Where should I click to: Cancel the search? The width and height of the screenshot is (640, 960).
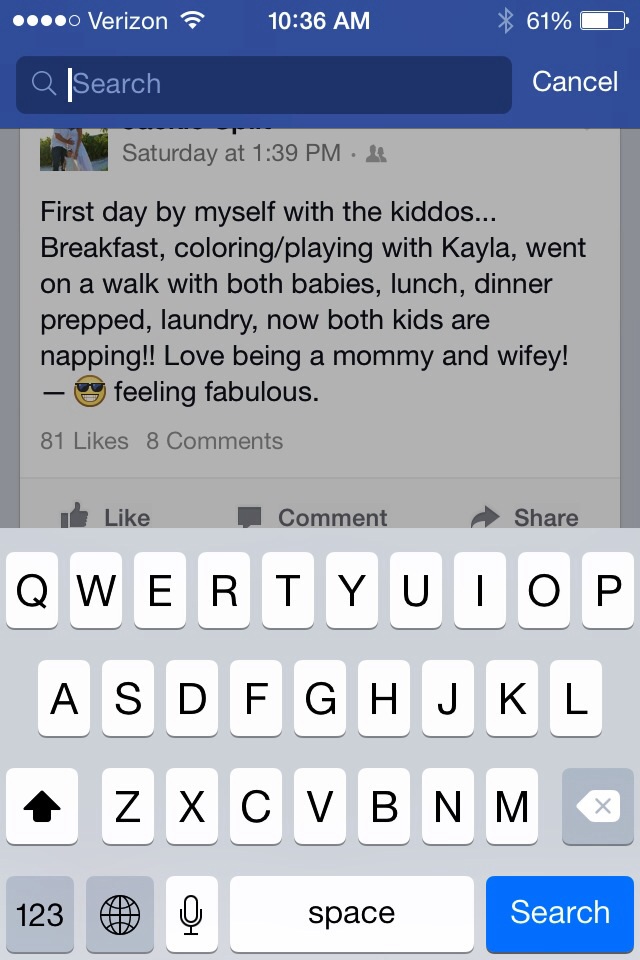[x=574, y=82]
